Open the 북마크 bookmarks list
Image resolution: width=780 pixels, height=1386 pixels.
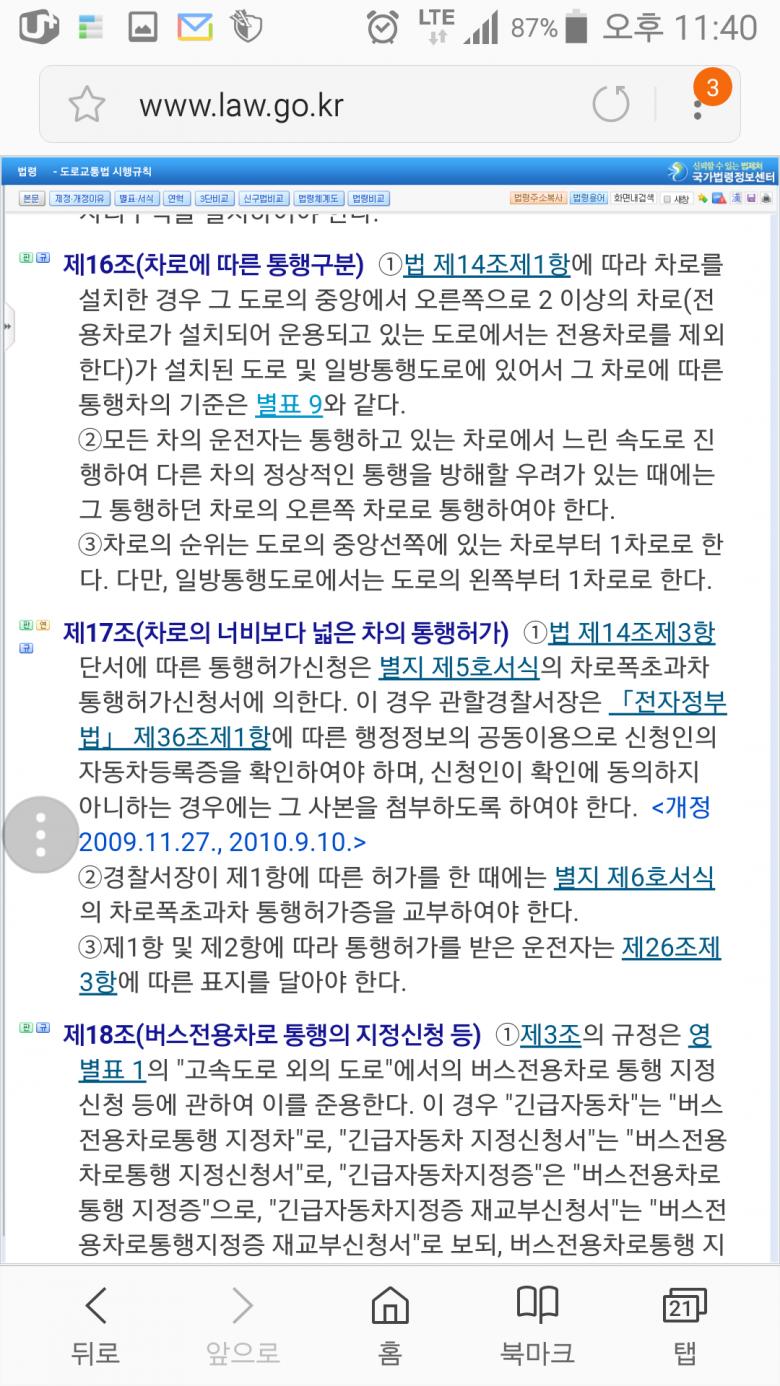click(537, 1326)
